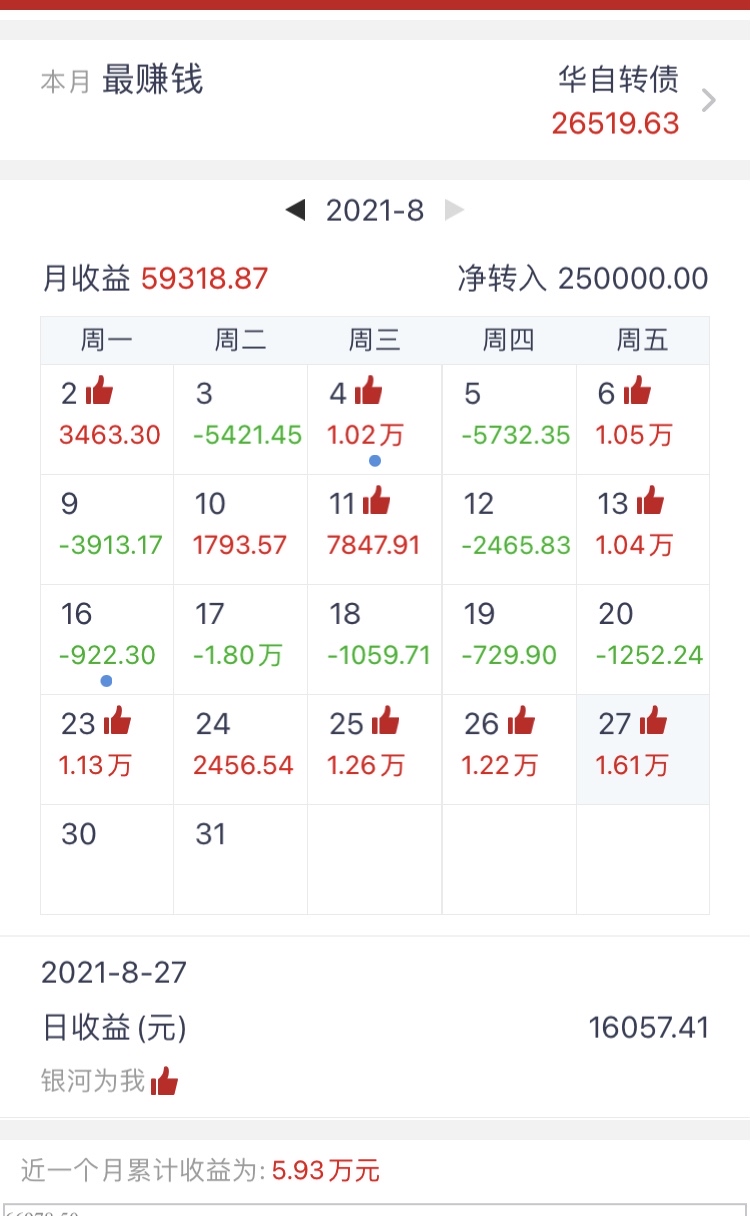The height and width of the screenshot is (1216, 750).
Task: Select day 26 showing 1.22万
Action: [509, 749]
